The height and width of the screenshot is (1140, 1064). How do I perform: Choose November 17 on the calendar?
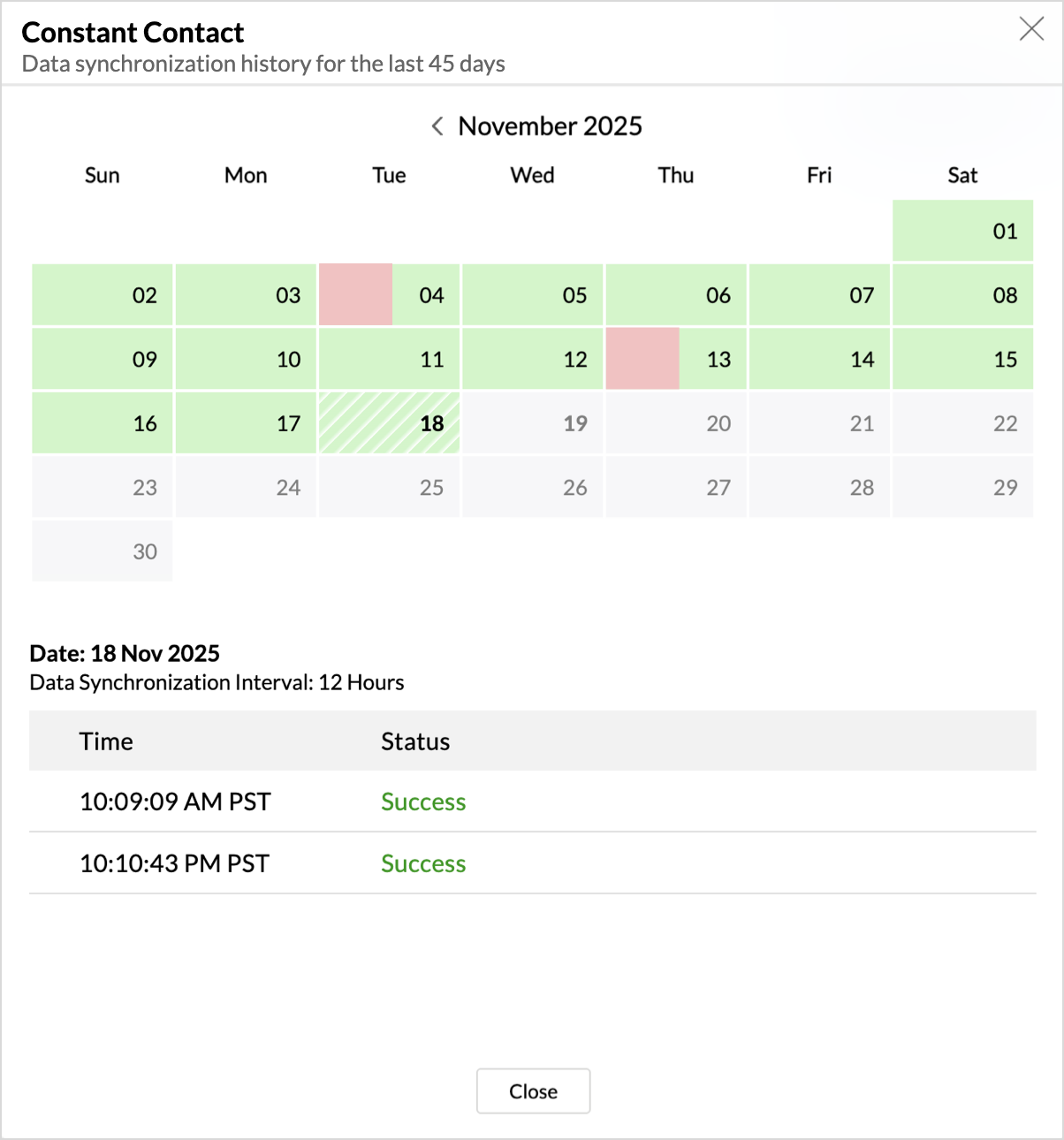click(x=246, y=423)
